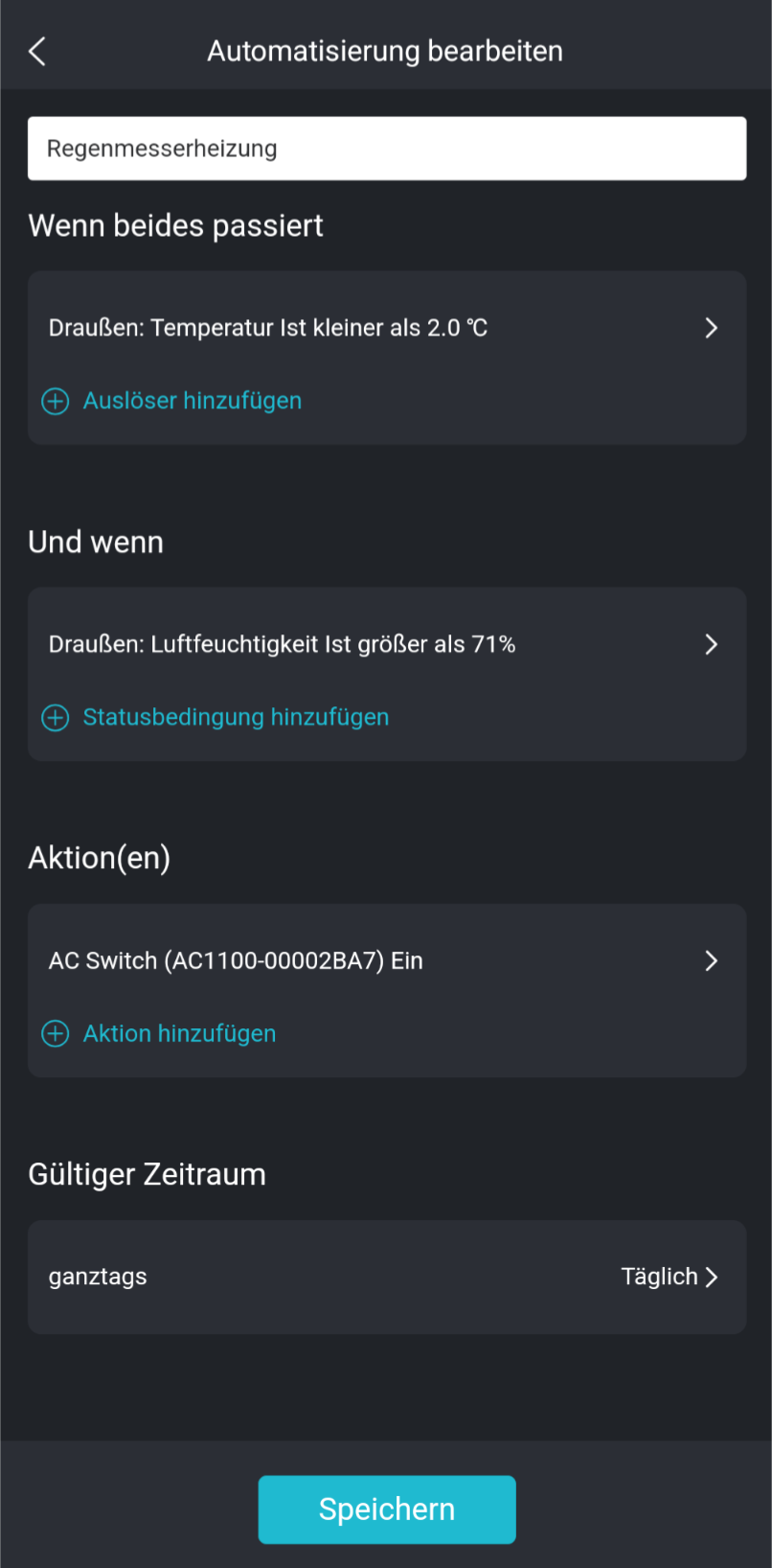Select Statusbedingung hinzufügen to add a condition
The height and width of the screenshot is (1568, 772).
(235, 717)
